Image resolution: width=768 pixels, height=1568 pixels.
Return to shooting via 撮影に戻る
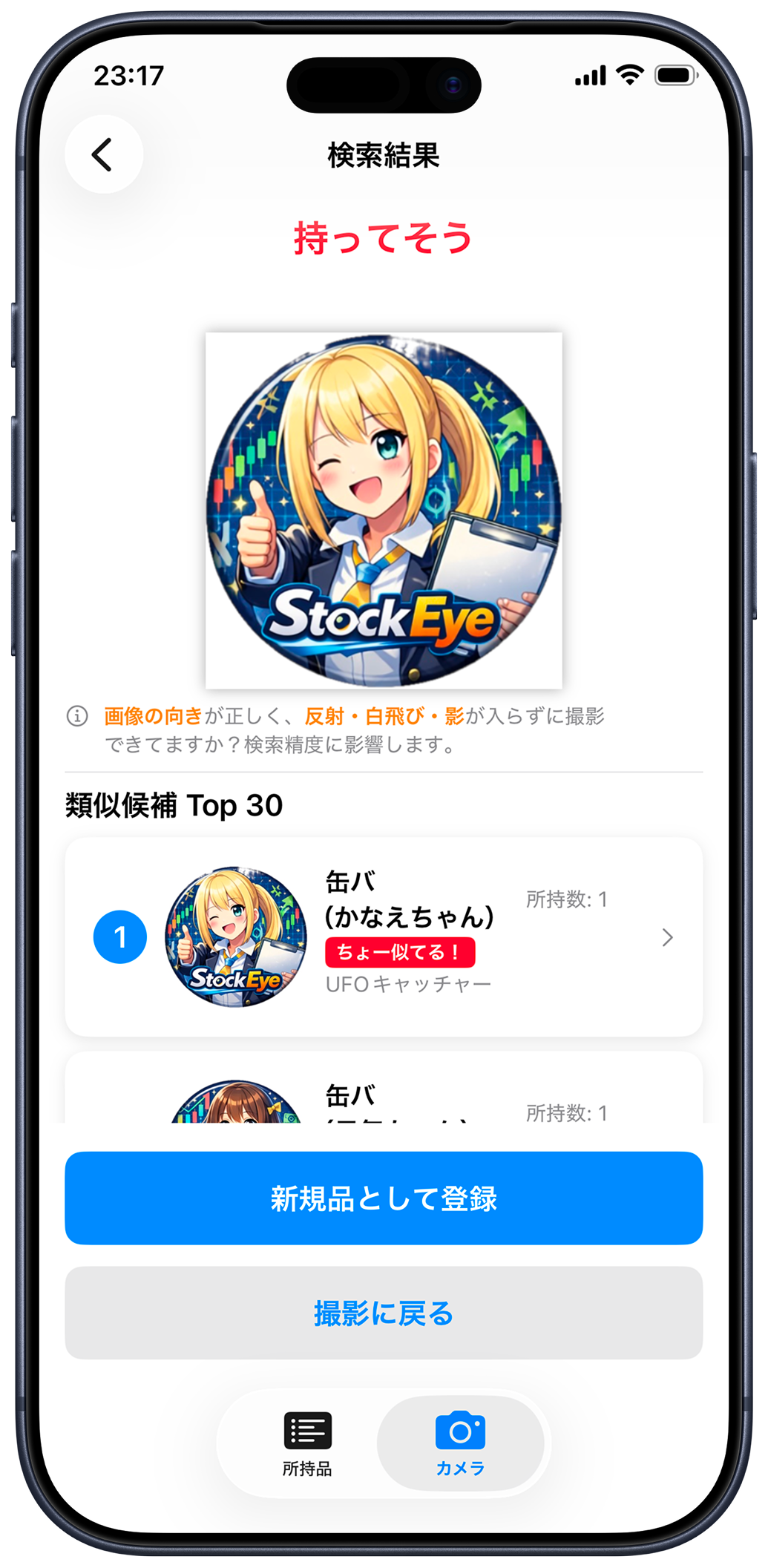(383, 1313)
